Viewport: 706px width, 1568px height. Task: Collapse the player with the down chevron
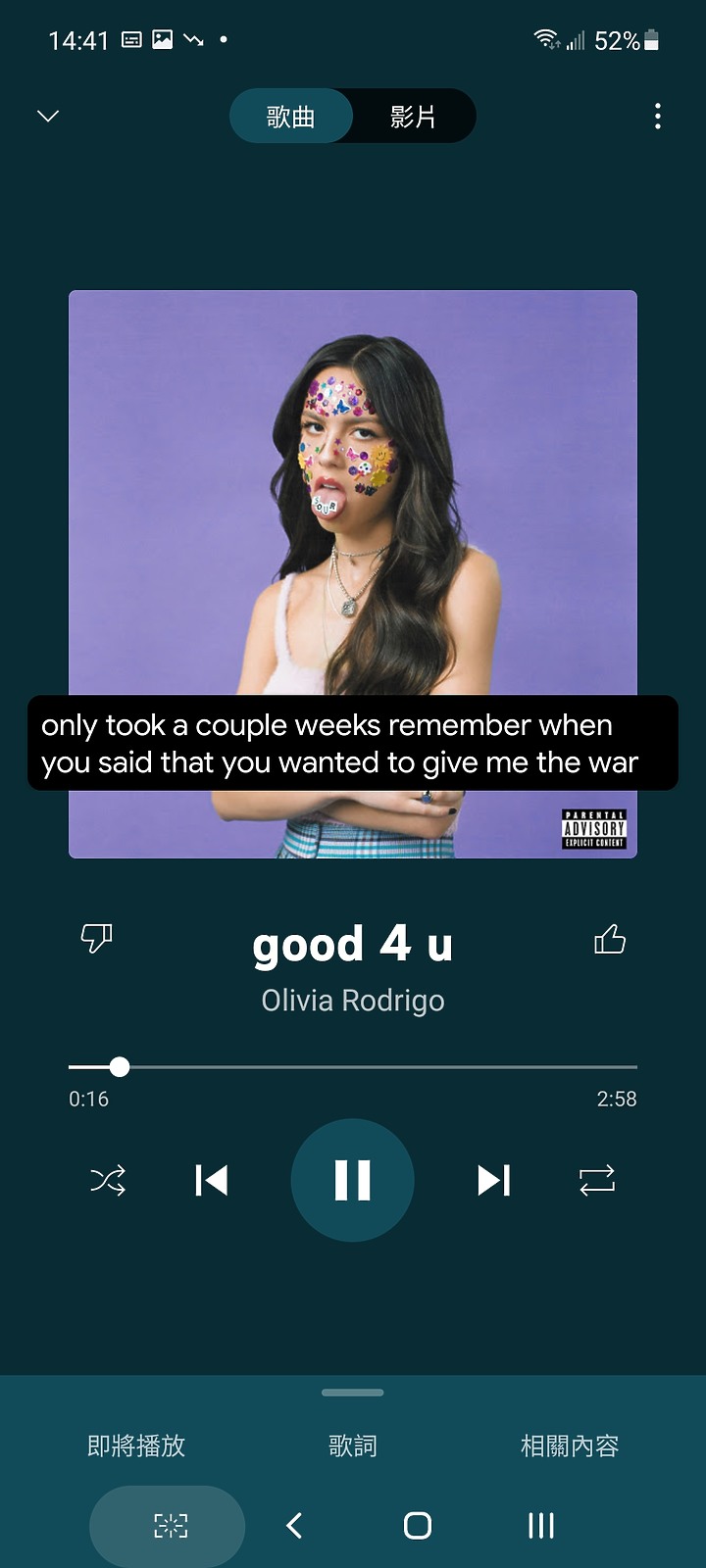48,117
